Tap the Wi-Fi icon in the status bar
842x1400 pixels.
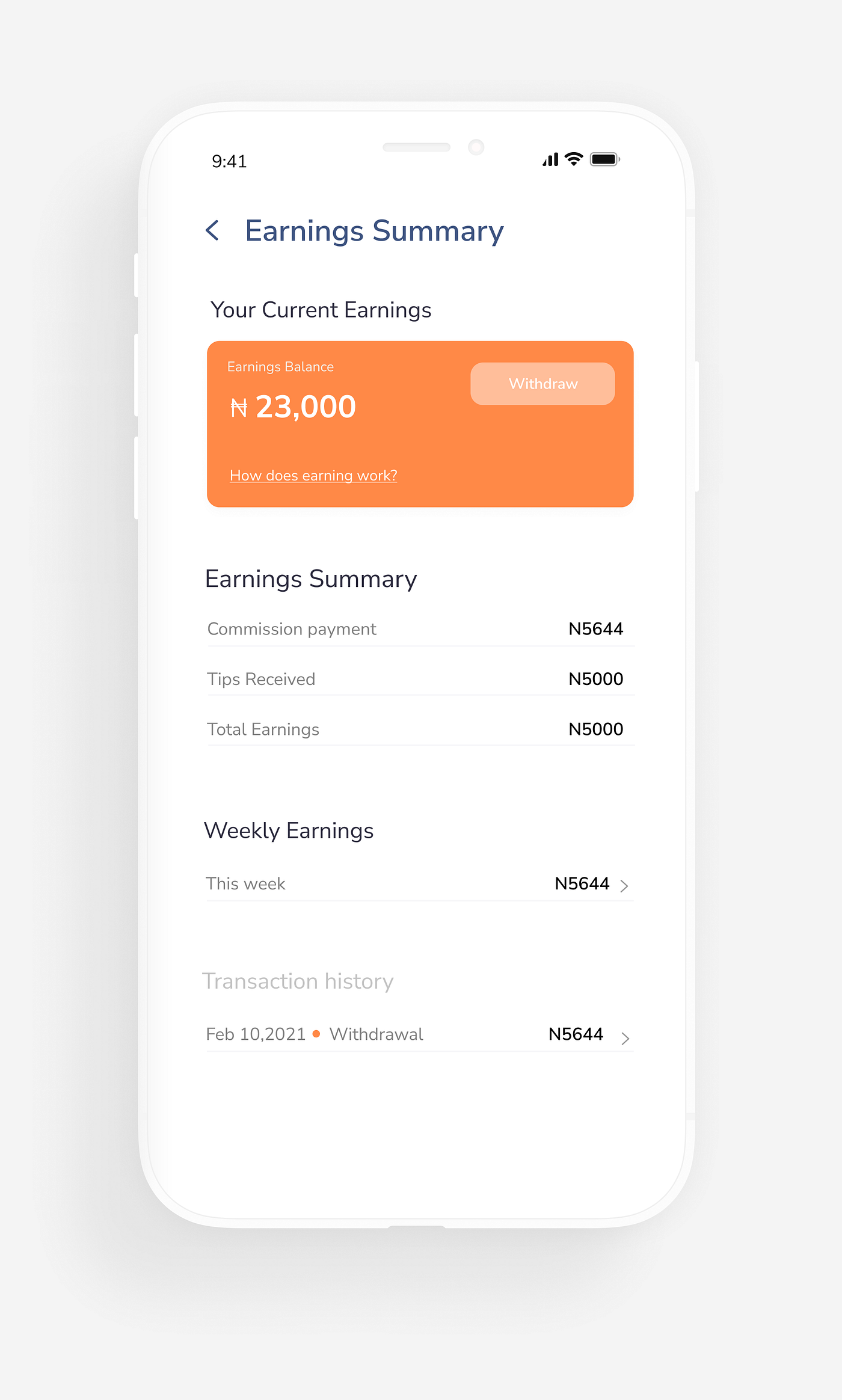pos(574,159)
